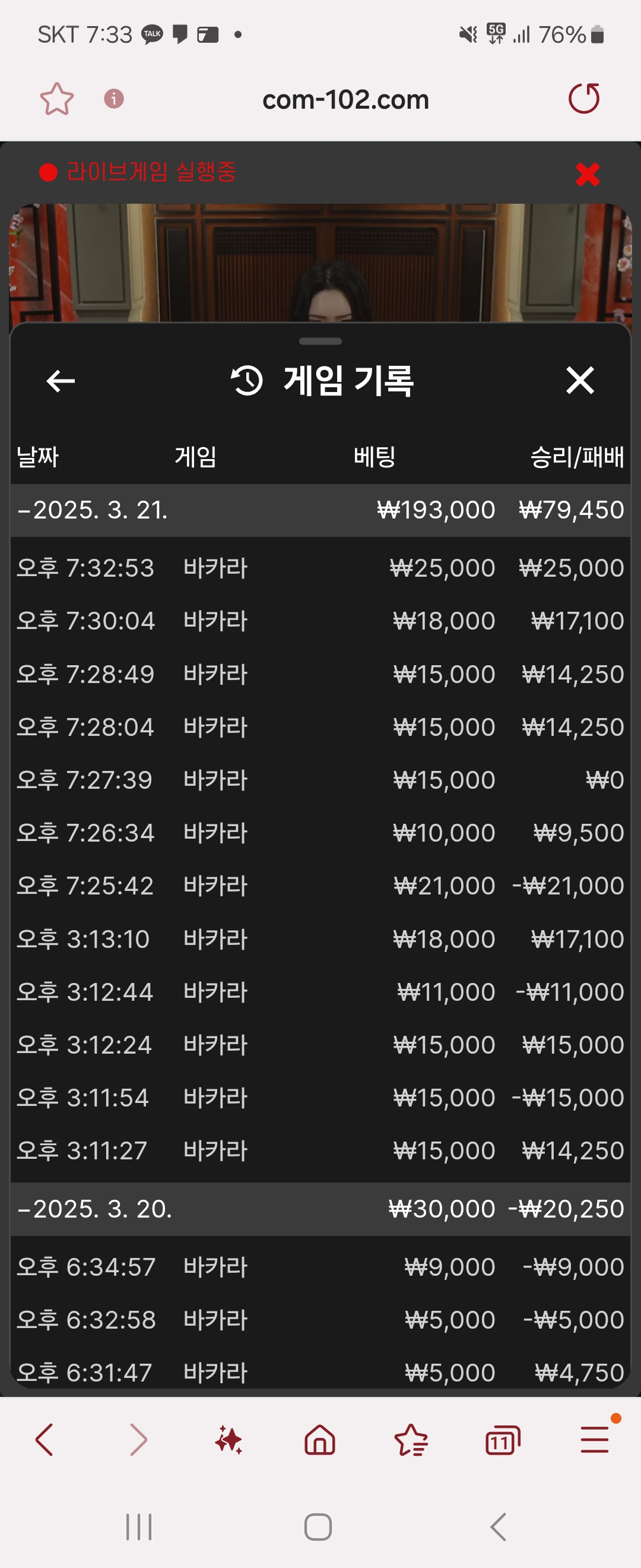Open the browser AI sparkle feature

tap(229, 1440)
